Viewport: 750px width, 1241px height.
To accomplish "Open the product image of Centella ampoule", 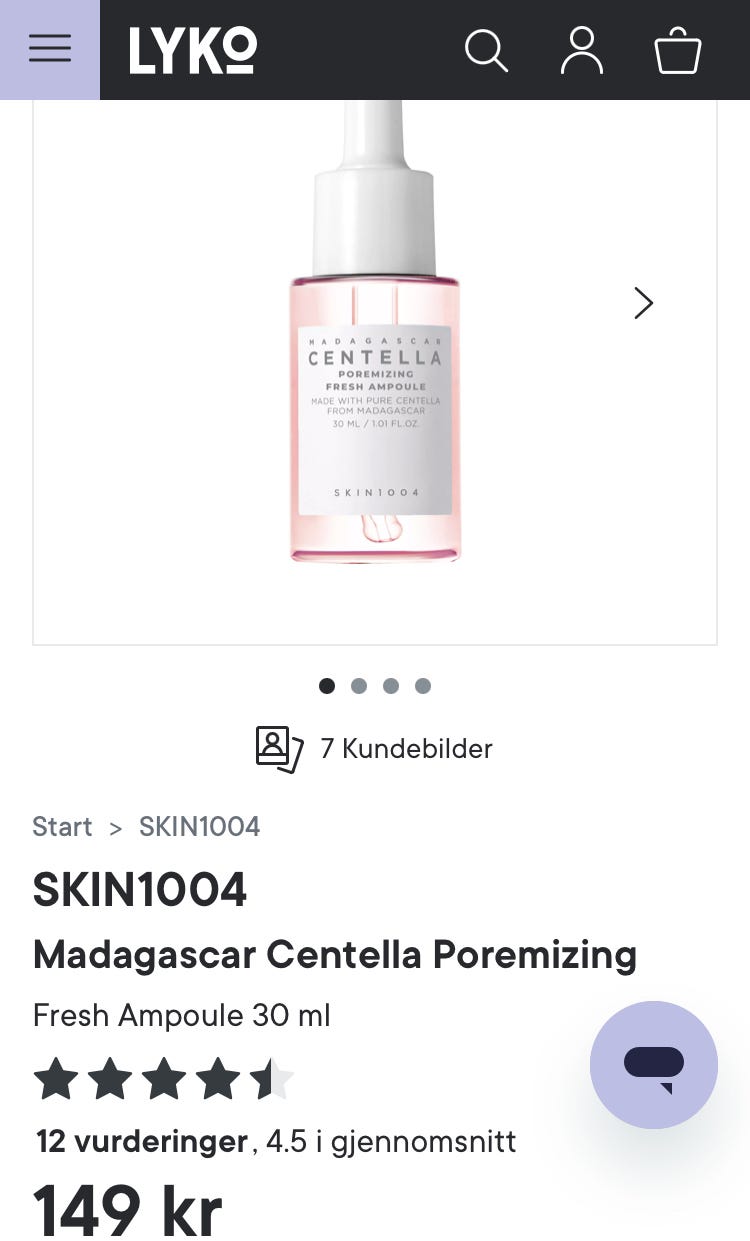I will pos(375,372).
